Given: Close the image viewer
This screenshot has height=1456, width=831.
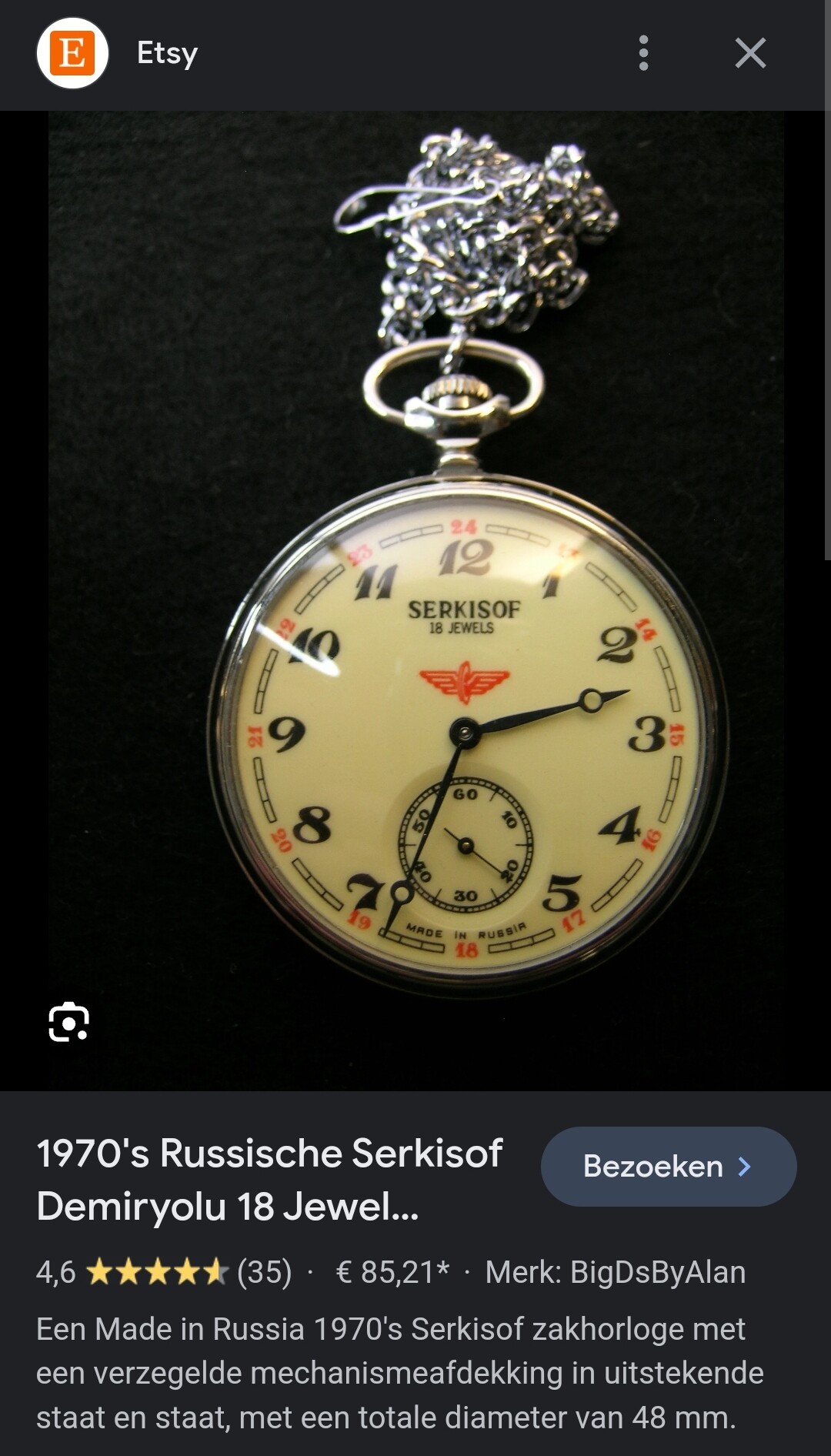Looking at the screenshot, I should tap(750, 53).
